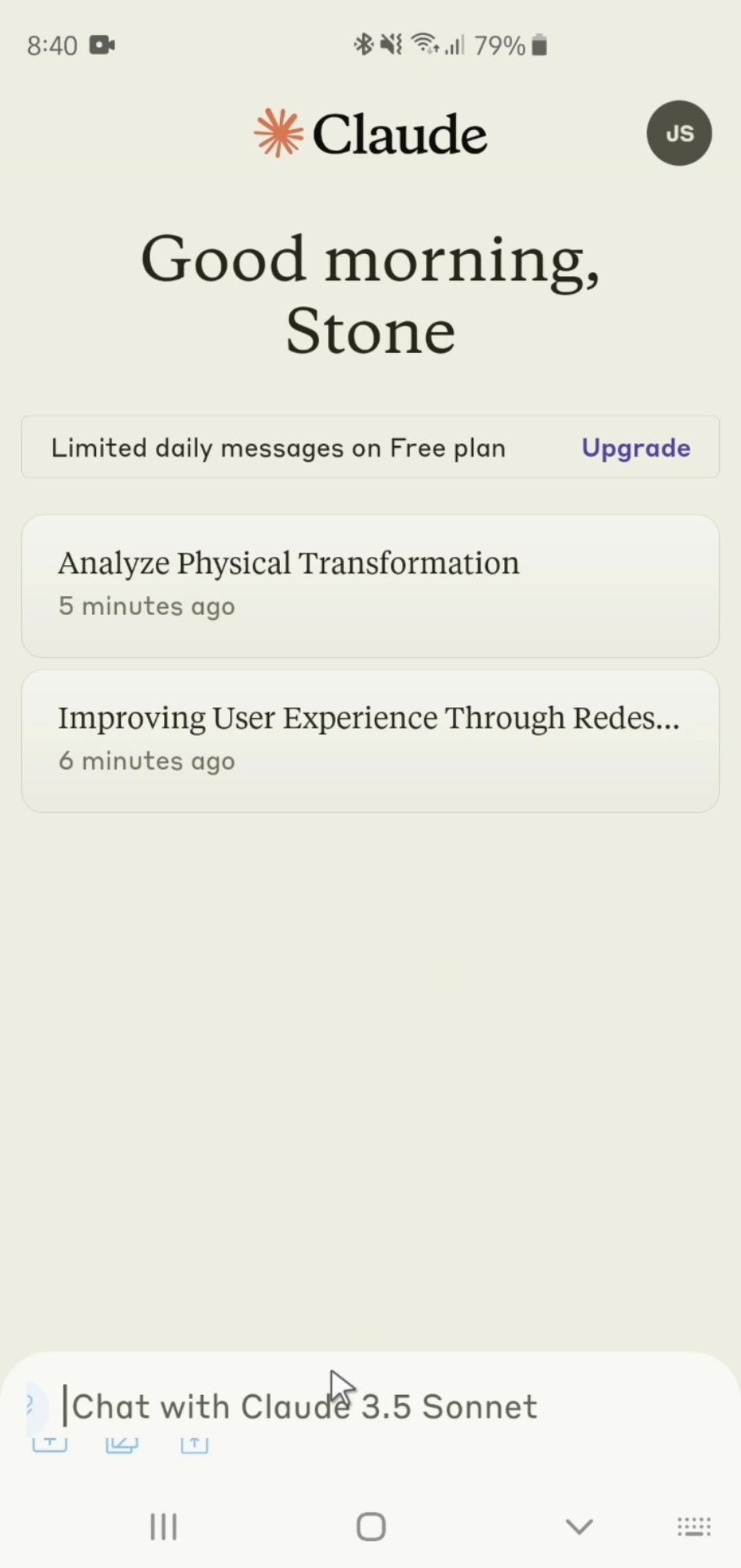Hide the keyboard with the down chevron

(578, 1527)
